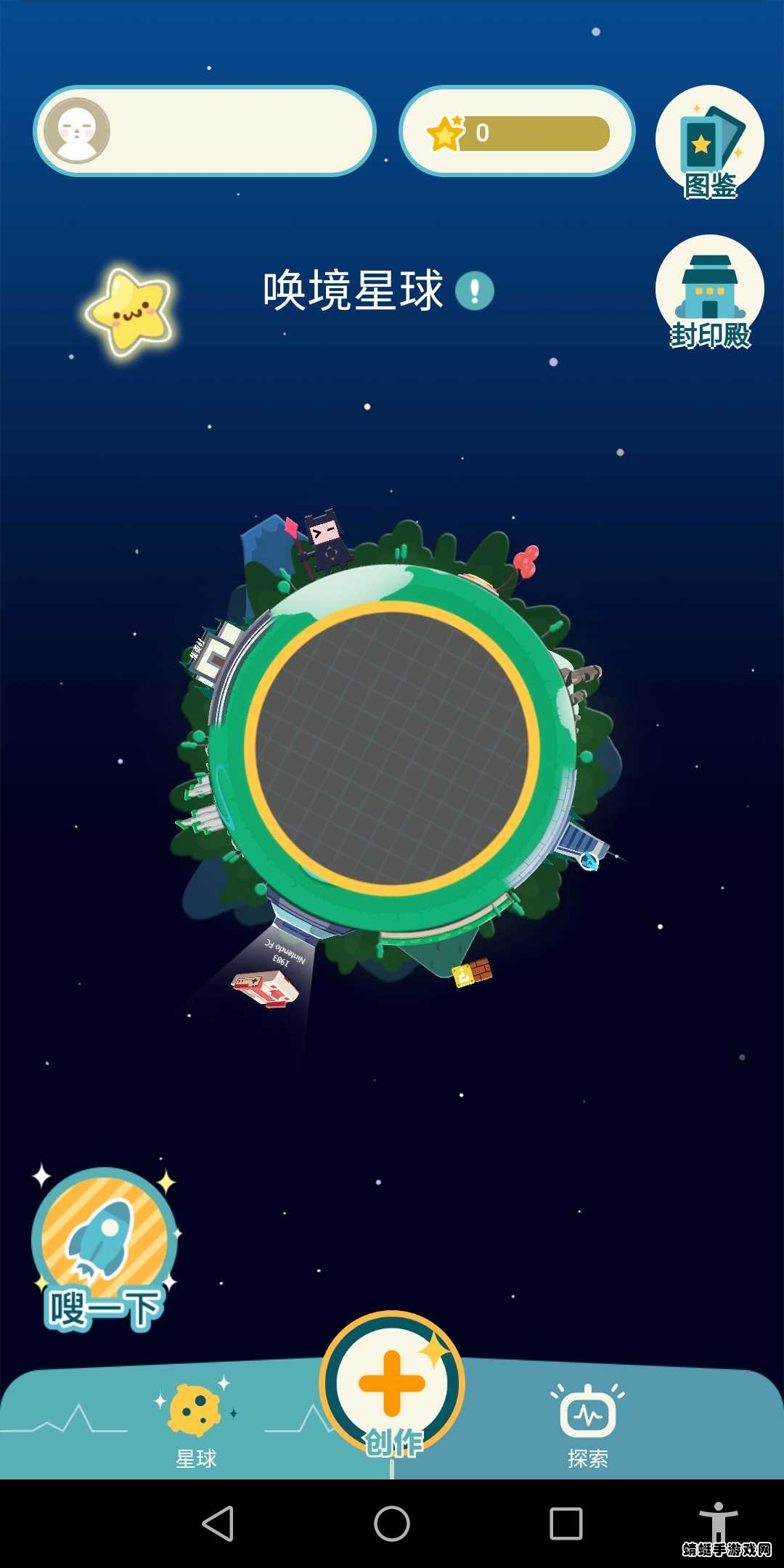Open the user avatar profile
Image resolution: width=784 pixels, height=1568 pixels.
77,131
